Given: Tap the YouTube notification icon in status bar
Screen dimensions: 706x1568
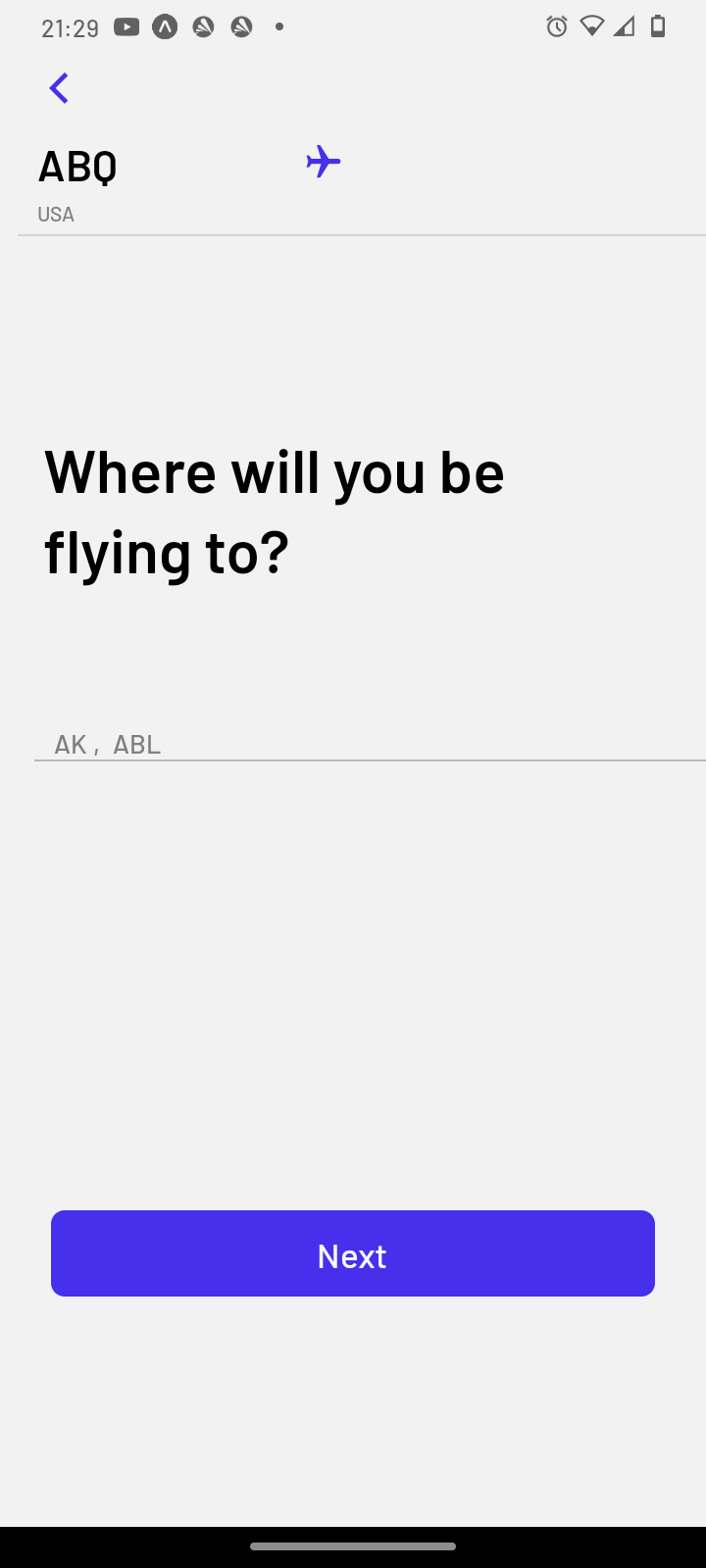Looking at the screenshot, I should click(x=126, y=26).
